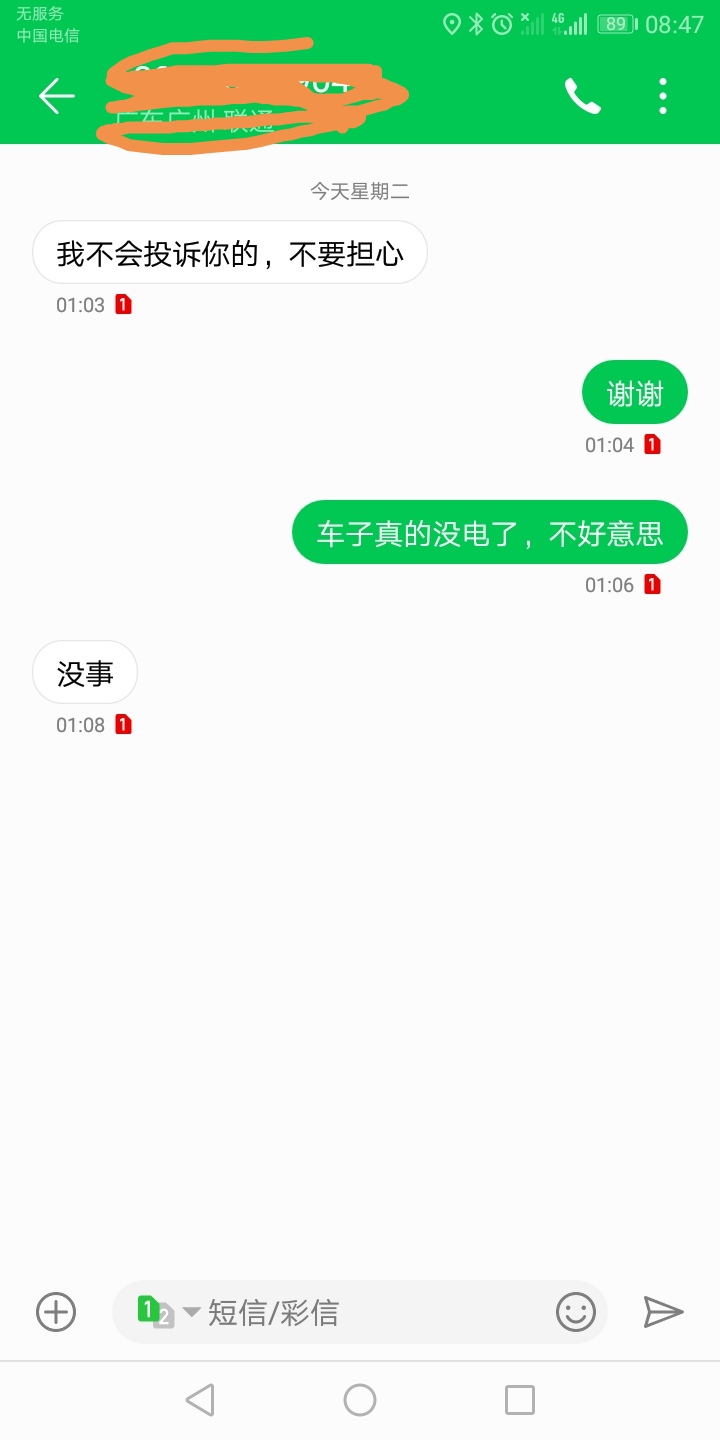
Task: Tap the send message arrow icon
Action: click(x=663, y=1312)
